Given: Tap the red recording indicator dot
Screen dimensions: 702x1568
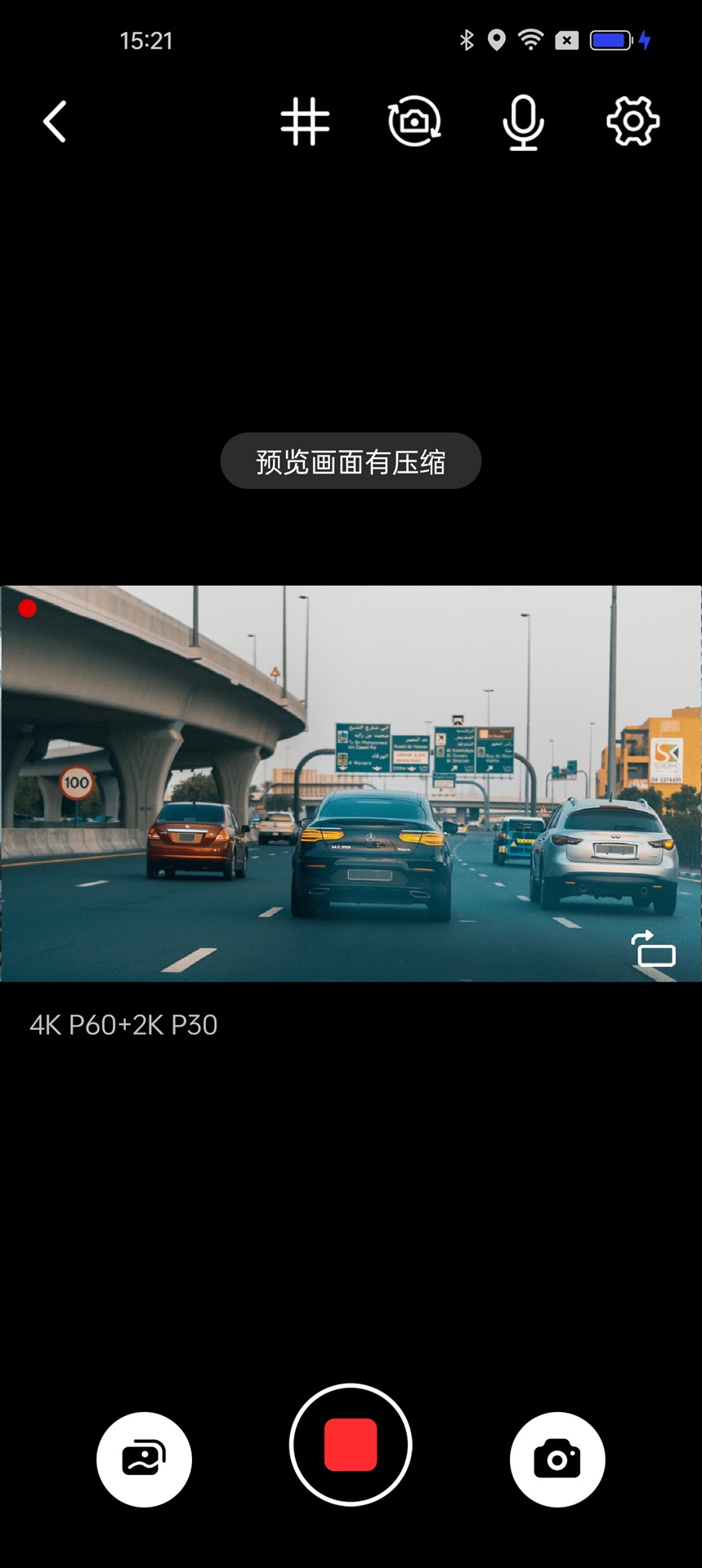Looking at the screenshot, I should point(27,608).
